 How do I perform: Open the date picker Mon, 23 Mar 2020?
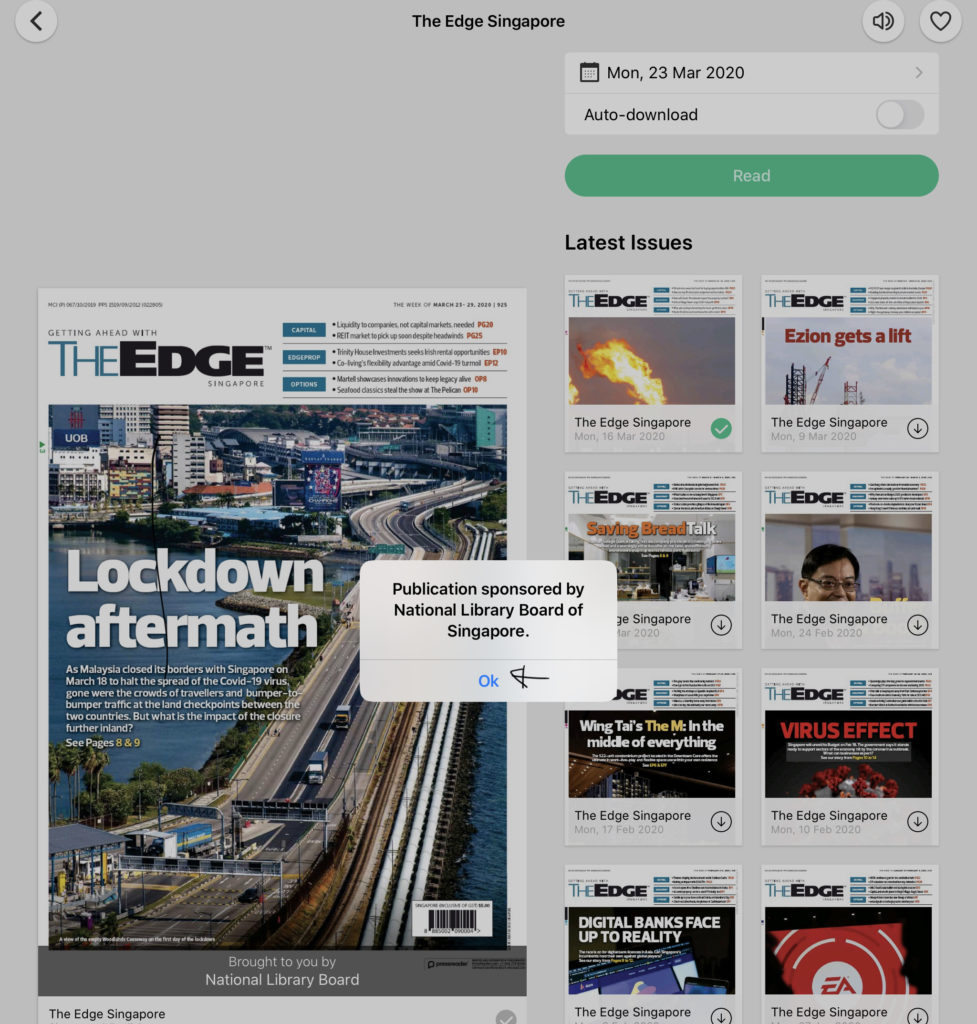pyautogui.click(x=751, y=73)
